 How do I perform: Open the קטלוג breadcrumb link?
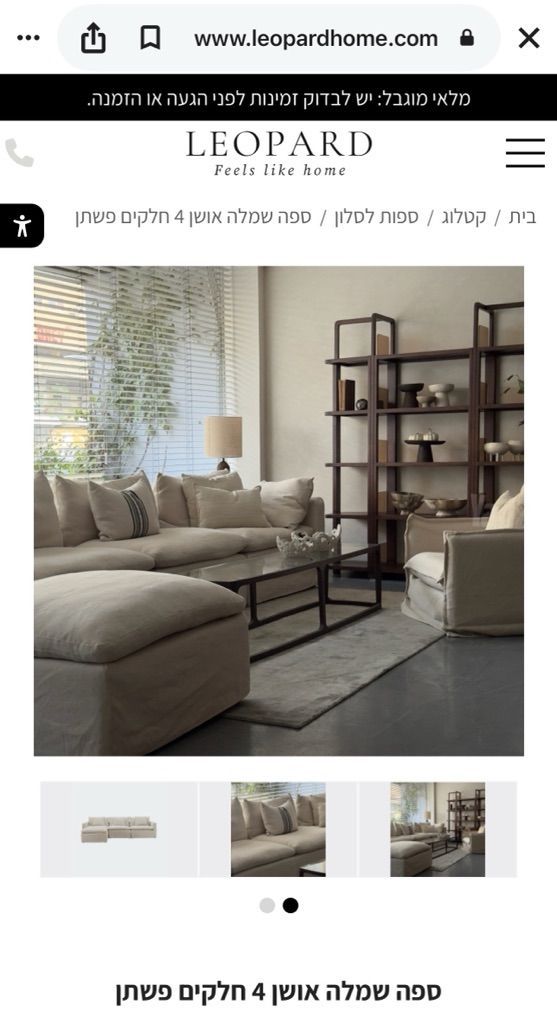coord(464,217)
